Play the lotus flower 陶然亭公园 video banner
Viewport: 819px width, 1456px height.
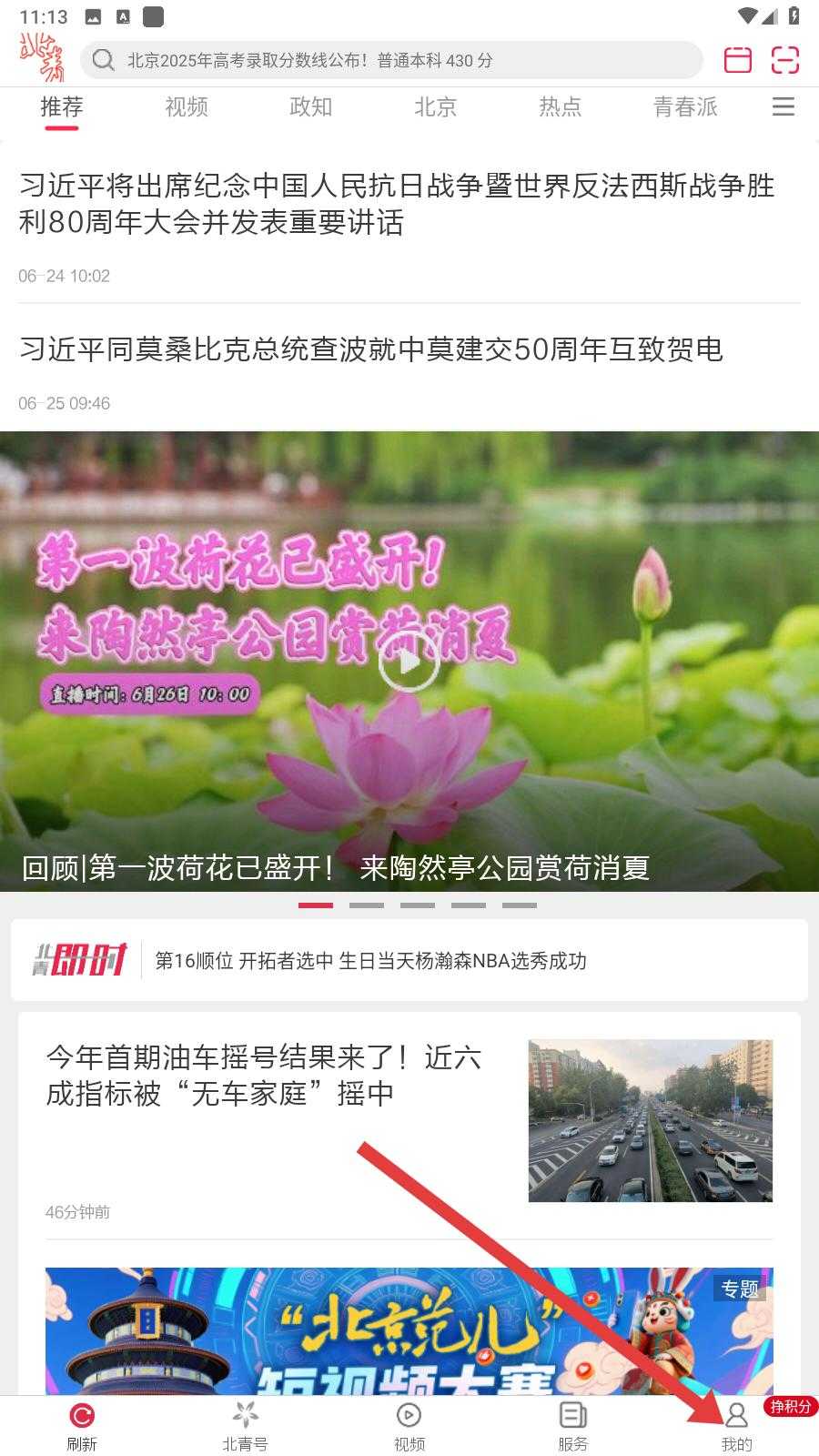pyautogui.click(x=409, y=662)
